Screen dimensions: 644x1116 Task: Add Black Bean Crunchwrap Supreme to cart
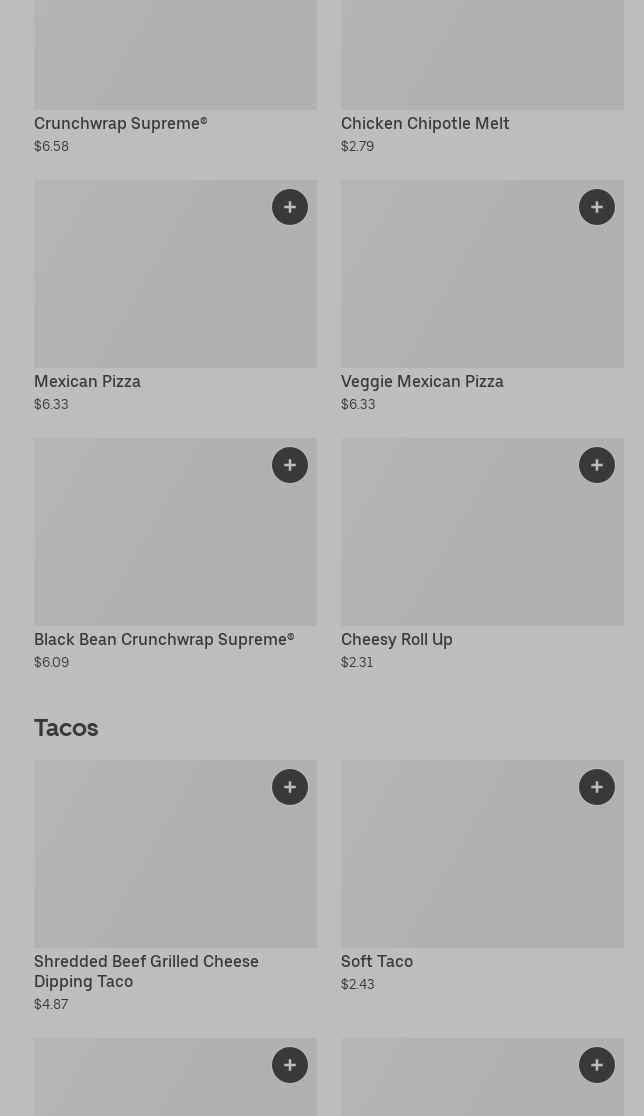click(290, 465)
